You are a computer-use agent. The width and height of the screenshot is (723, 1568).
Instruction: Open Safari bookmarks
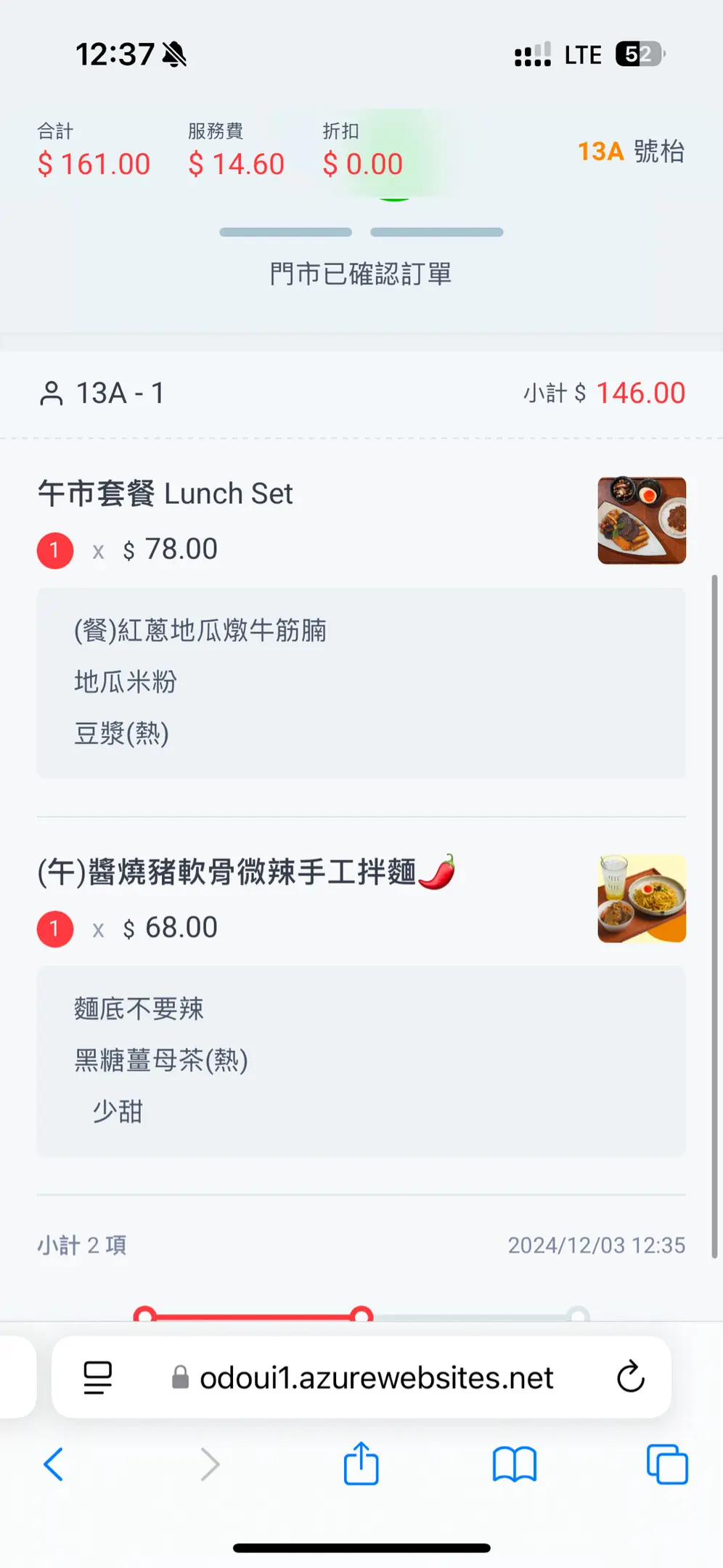[514, 1464]
